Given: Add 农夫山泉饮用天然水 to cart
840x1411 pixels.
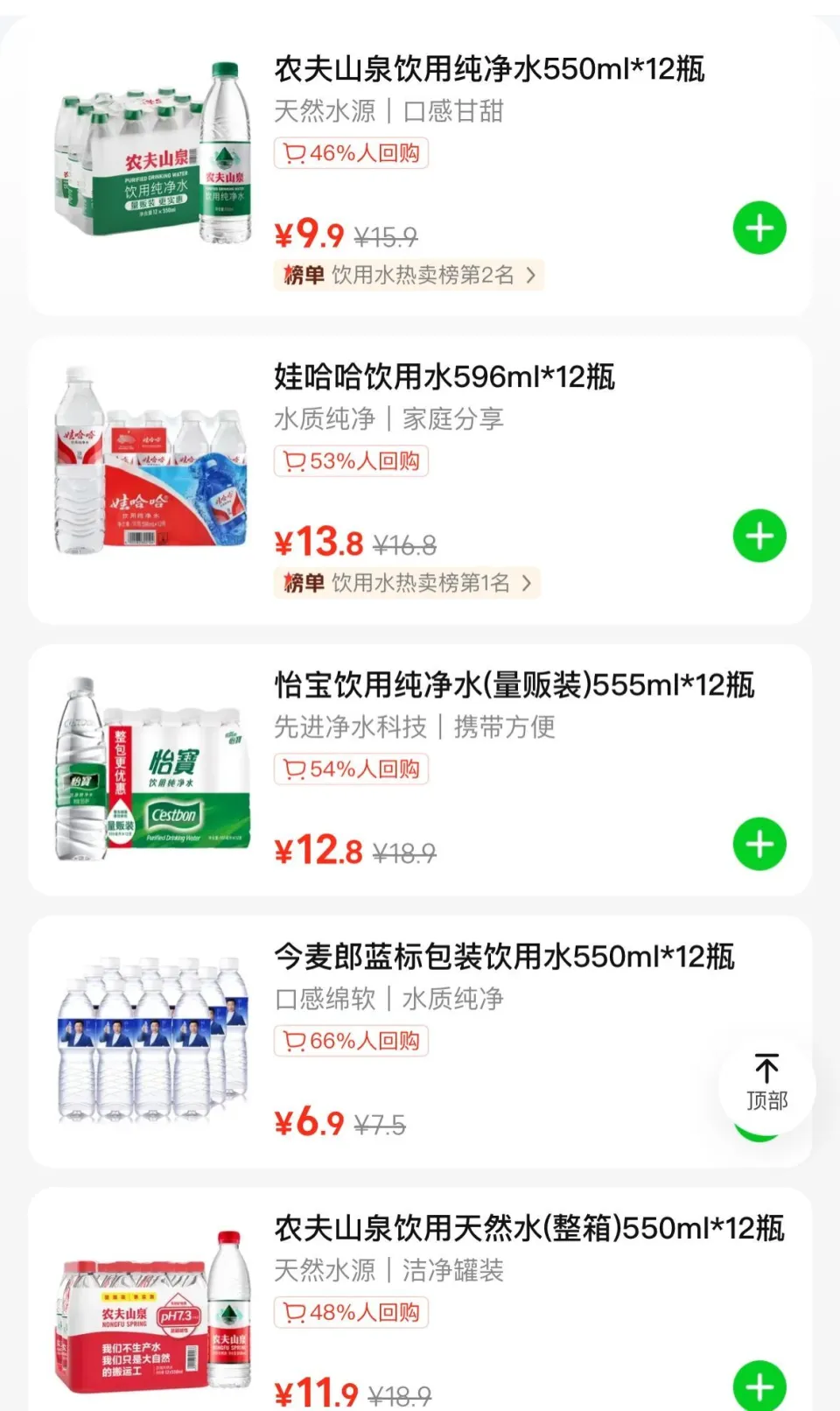Looking at the screenshot, I should pyautogui.click(x=759, y=1386).
